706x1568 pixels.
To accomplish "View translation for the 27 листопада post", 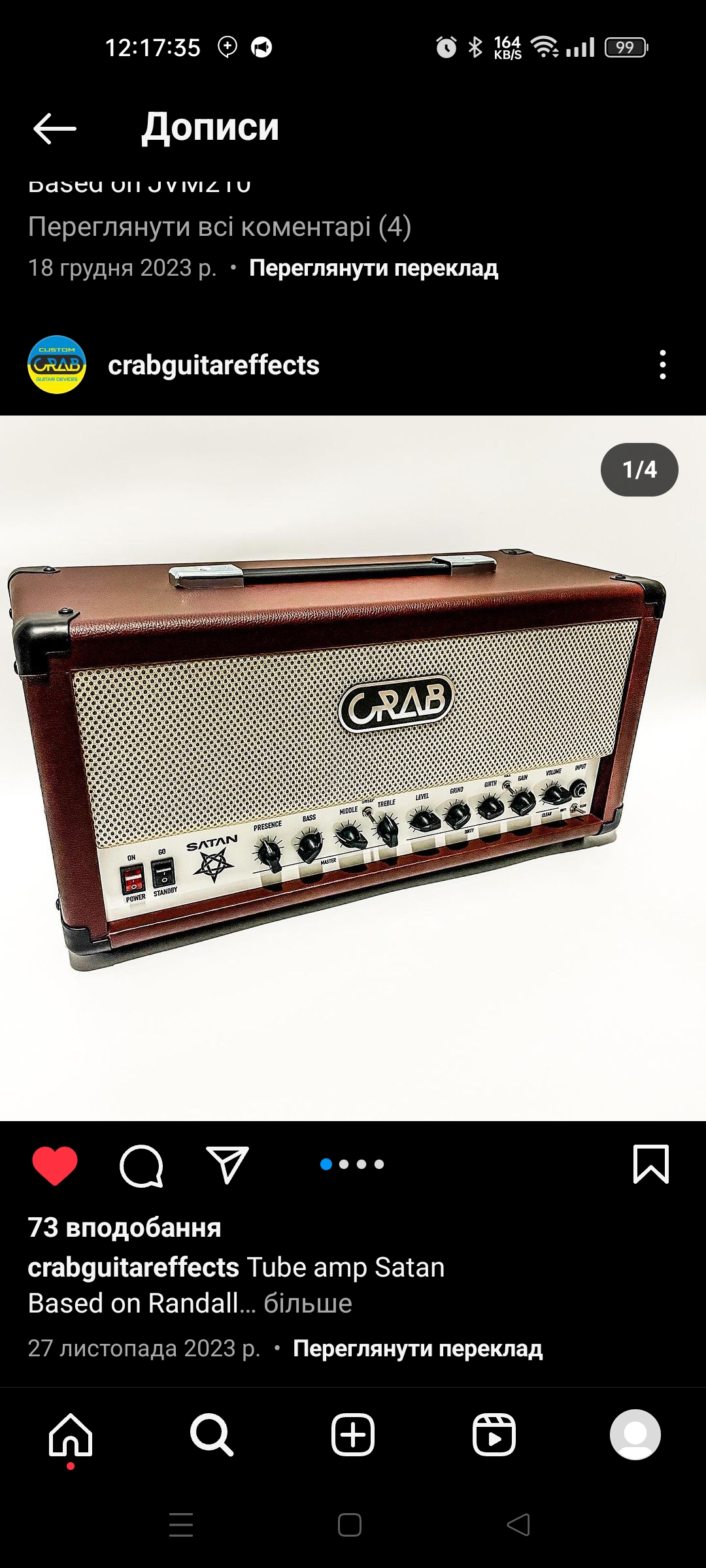I will point(418,1348).
